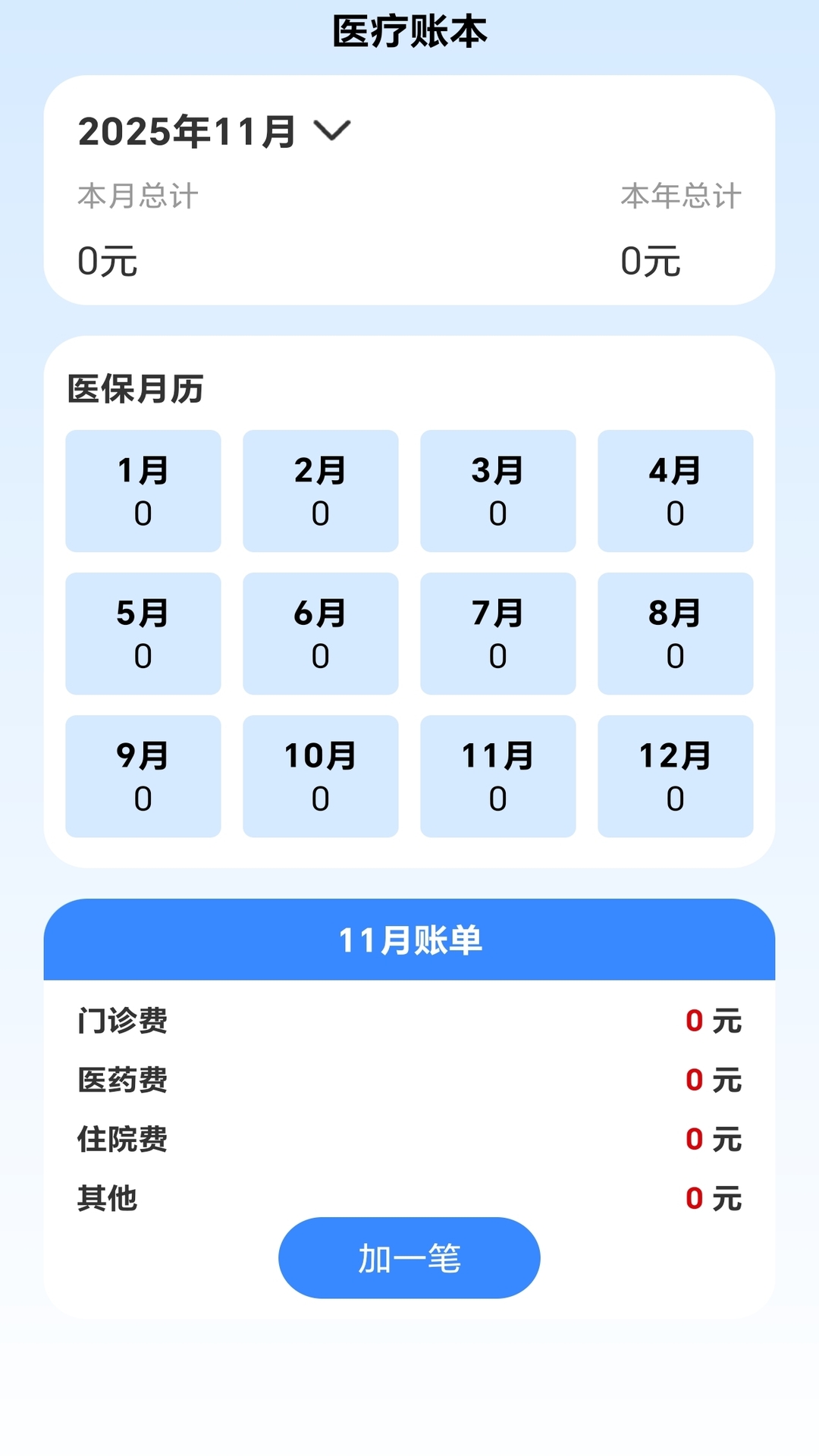Image resolution: width=819 pixels, height=1456 pixels.
Task: View current month 11月 tile
Action: pyautogui.click(x=497, y=775)
